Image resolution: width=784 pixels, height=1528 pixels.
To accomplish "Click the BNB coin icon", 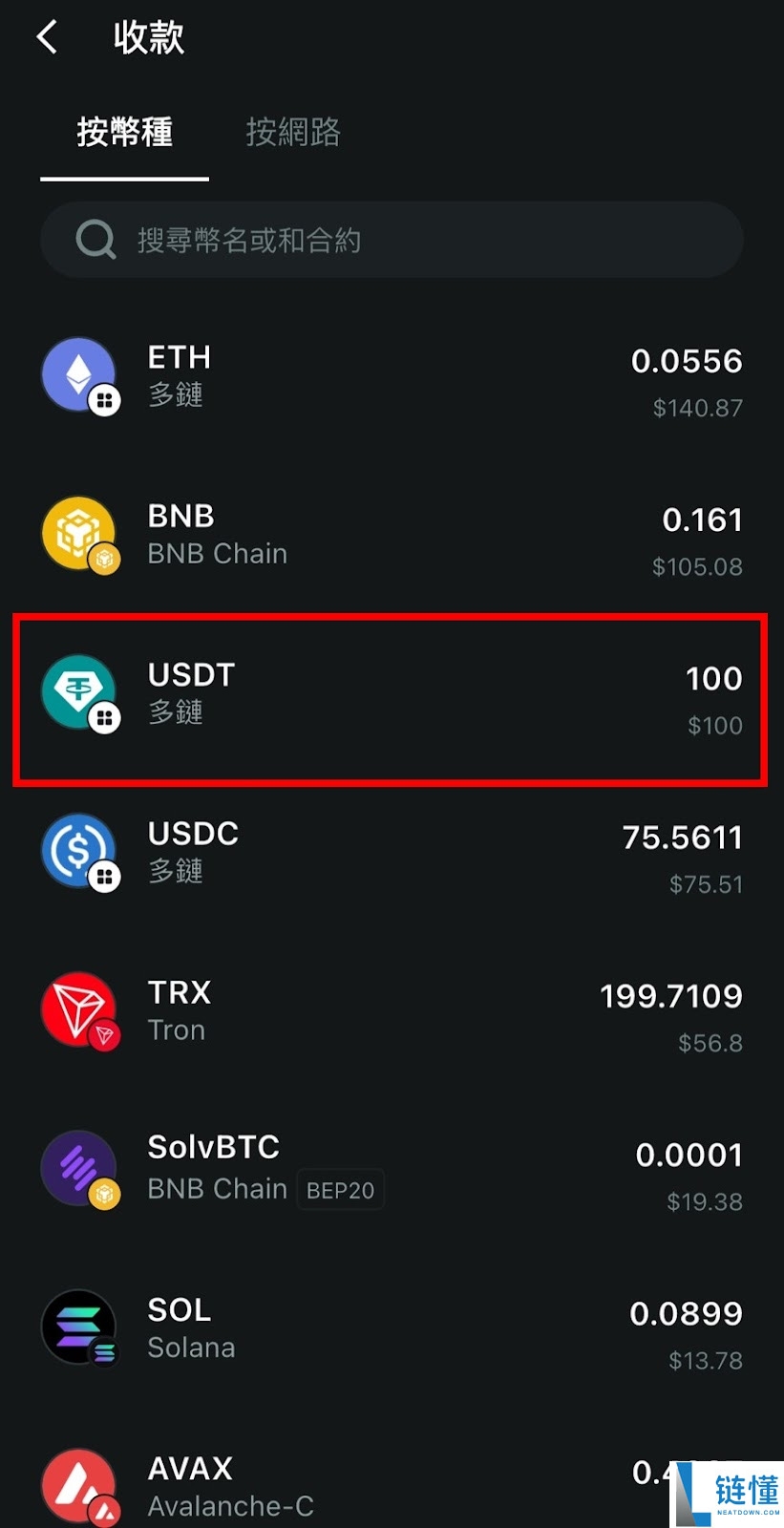I will click(x=79, y=533).
